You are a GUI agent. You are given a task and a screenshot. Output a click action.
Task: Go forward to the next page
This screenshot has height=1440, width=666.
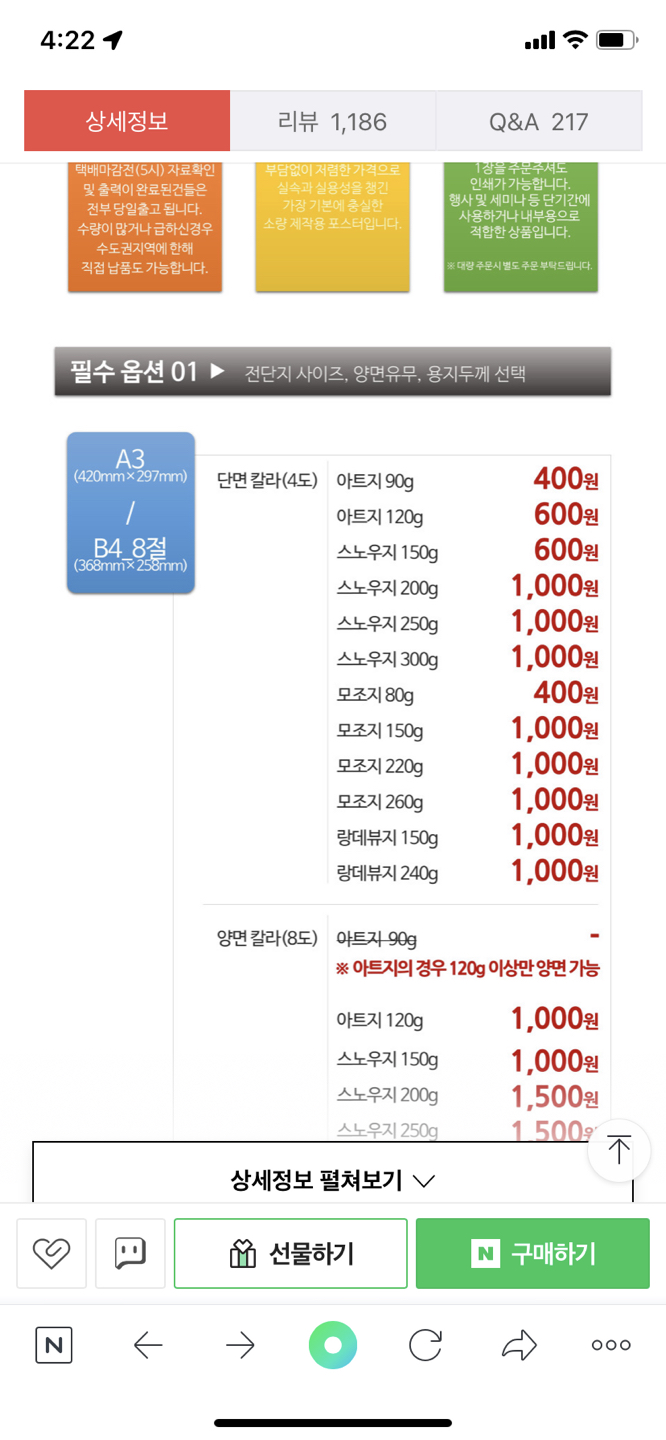click(x=240, y=1345)
